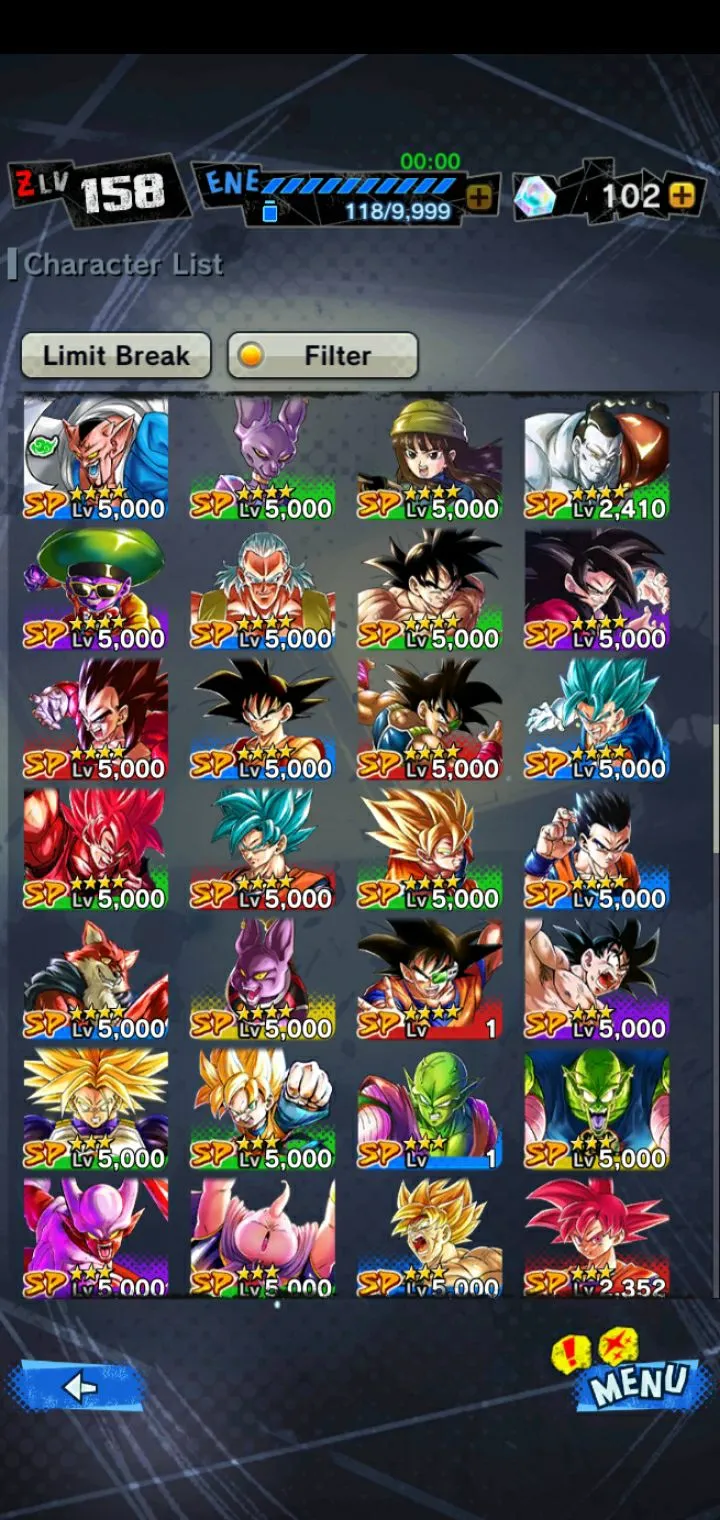This screenshot has width=720, height=1520.
Task: Open the purple Janemba character
Action: [x=96, y=1237]
